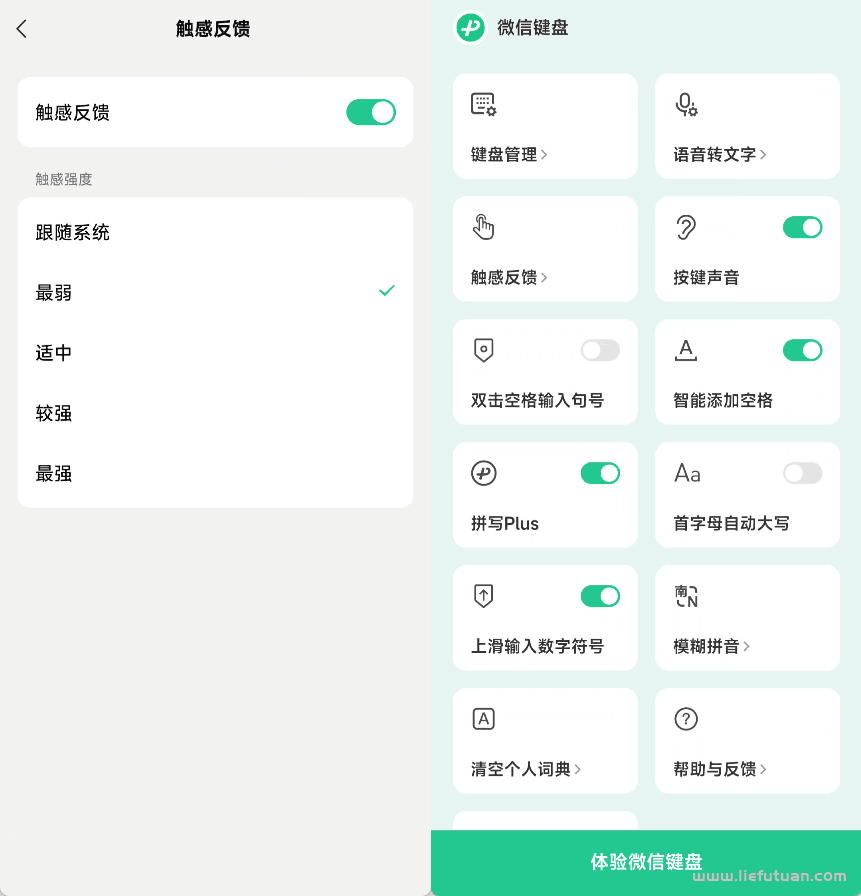Tap 体验微信键盘 button
Viewport: 861px width, 896px height.
(646, 862)
